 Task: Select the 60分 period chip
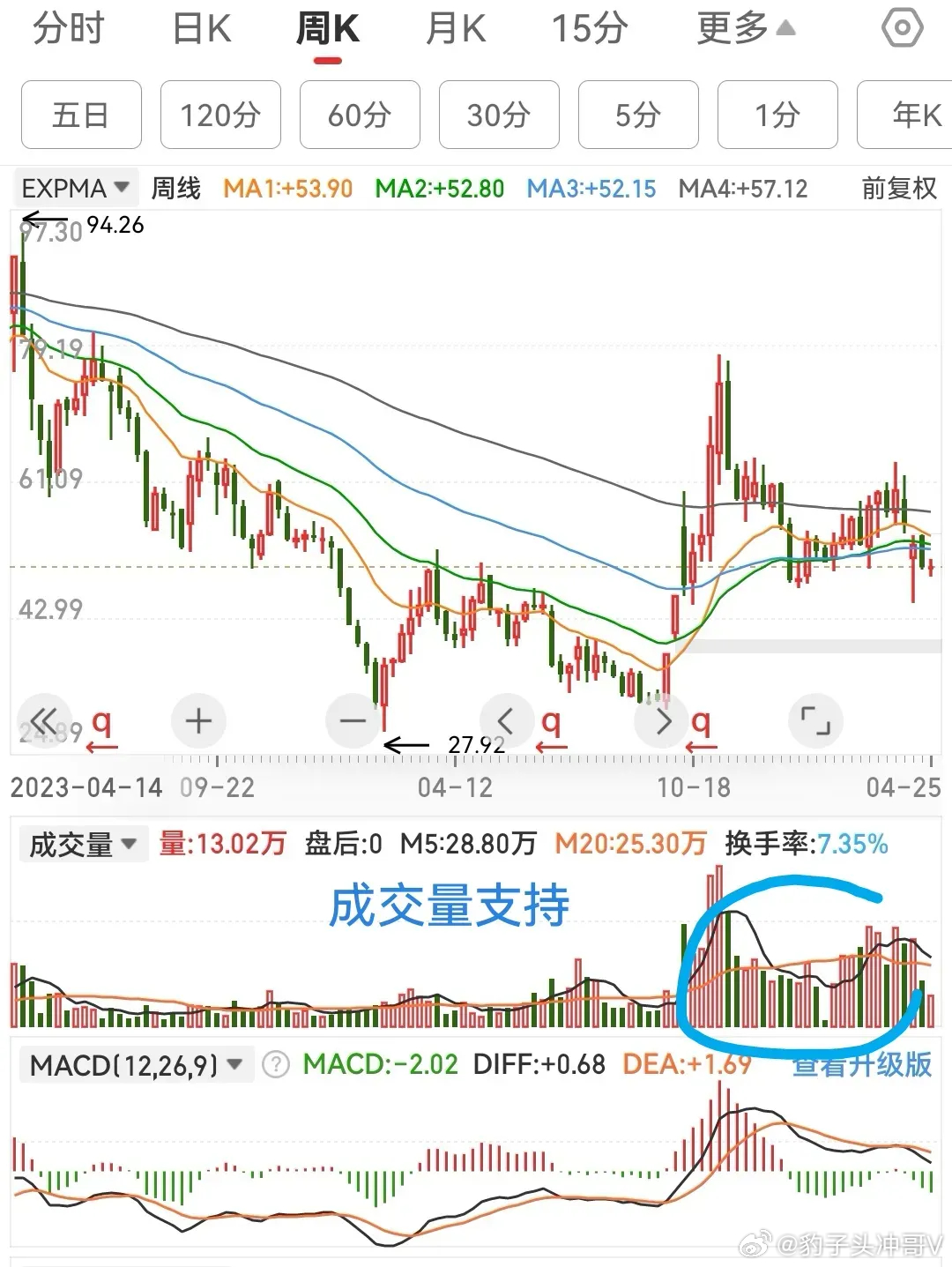360,115
